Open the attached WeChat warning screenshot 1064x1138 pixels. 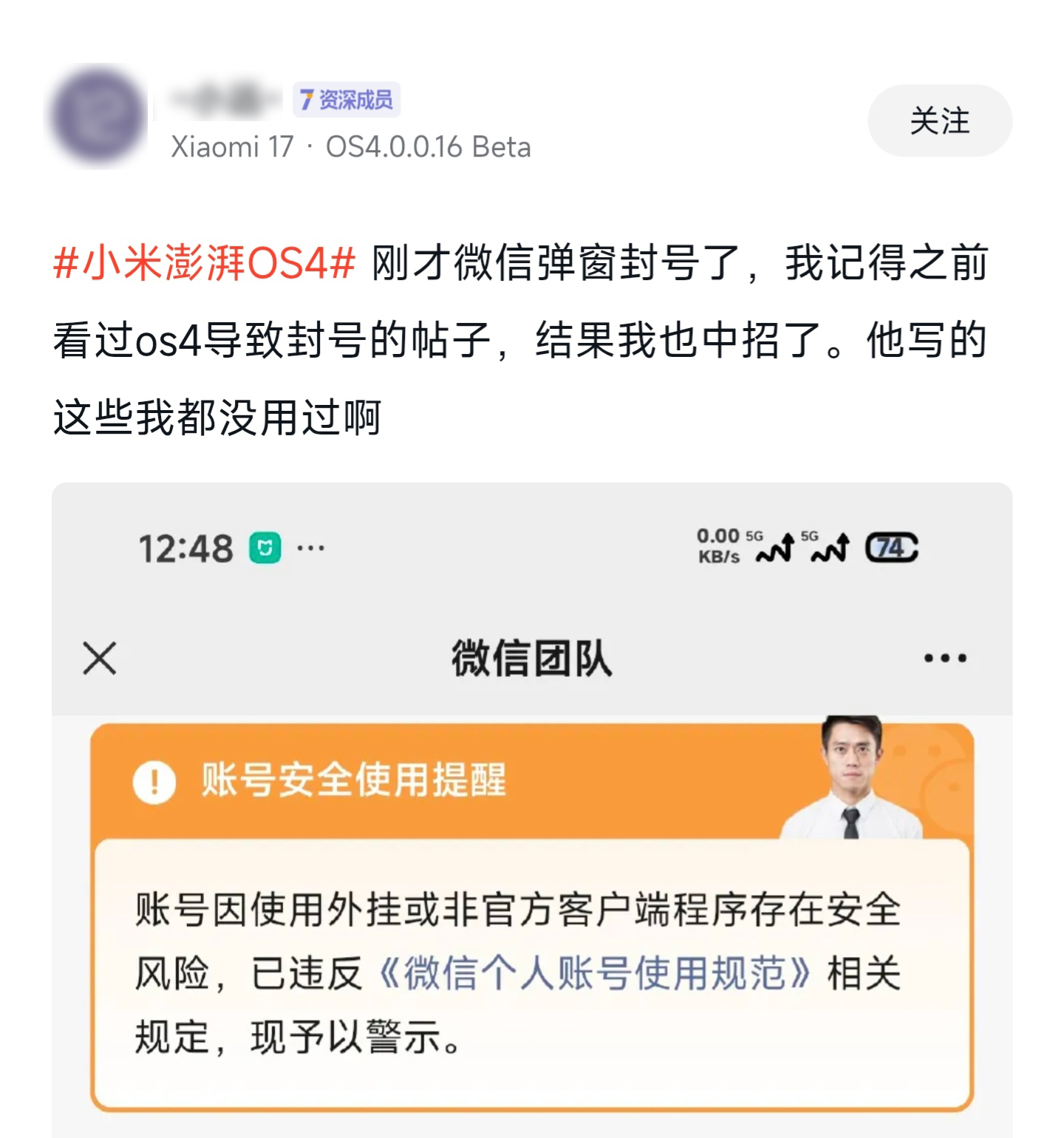[532, 810]
